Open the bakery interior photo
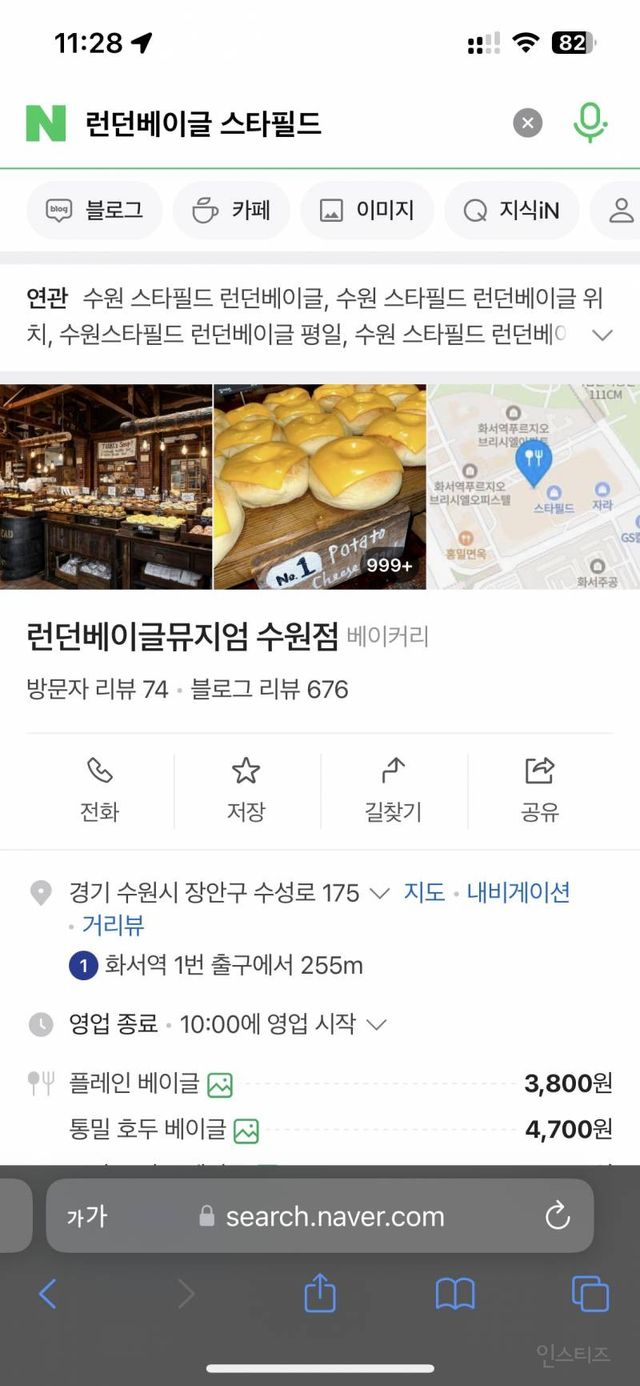This screenshot has width=640, height=1386. (x=106, y=487)
